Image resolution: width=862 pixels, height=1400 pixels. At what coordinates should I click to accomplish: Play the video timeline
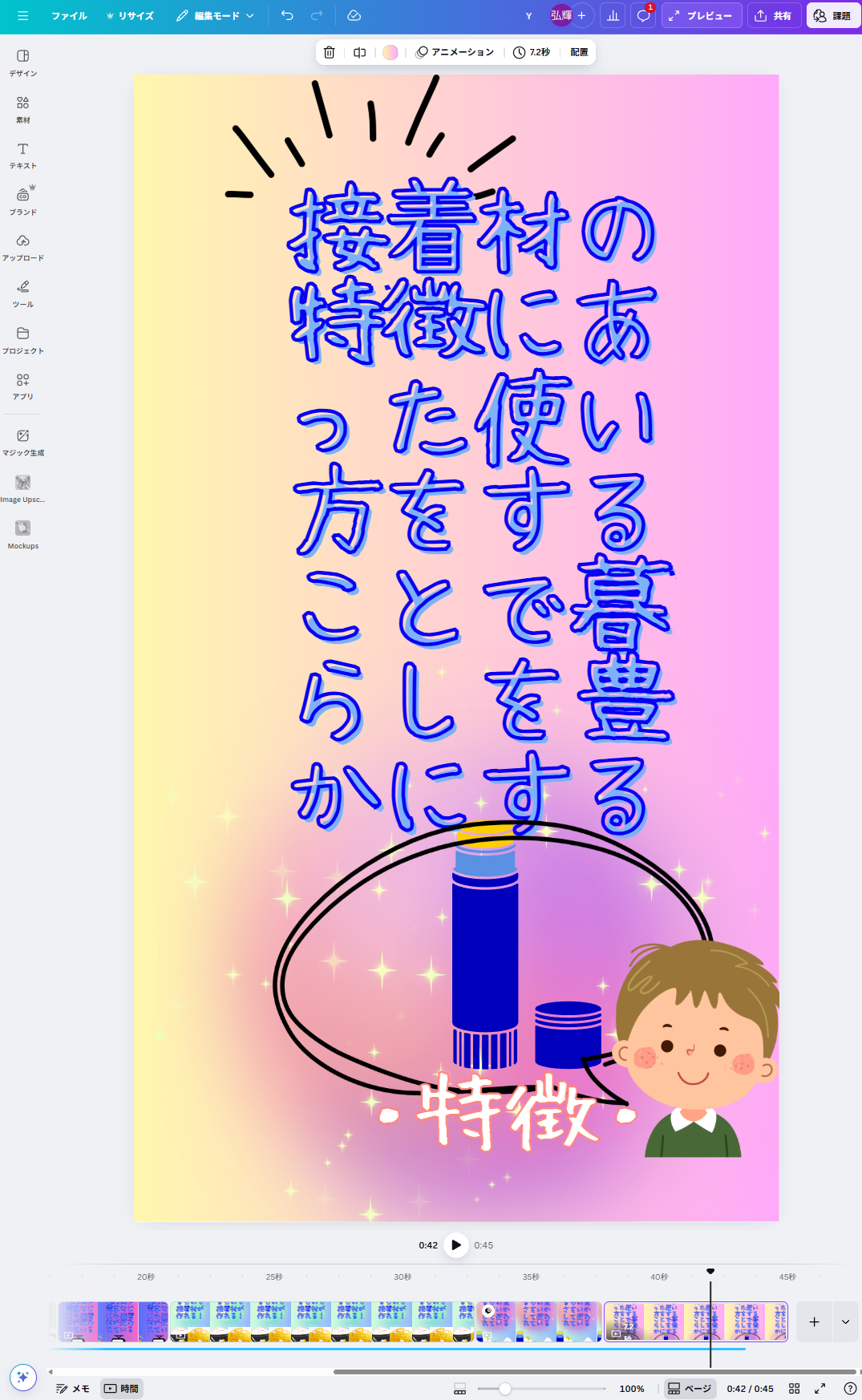pyautogui.click(x=455, y=1245)
